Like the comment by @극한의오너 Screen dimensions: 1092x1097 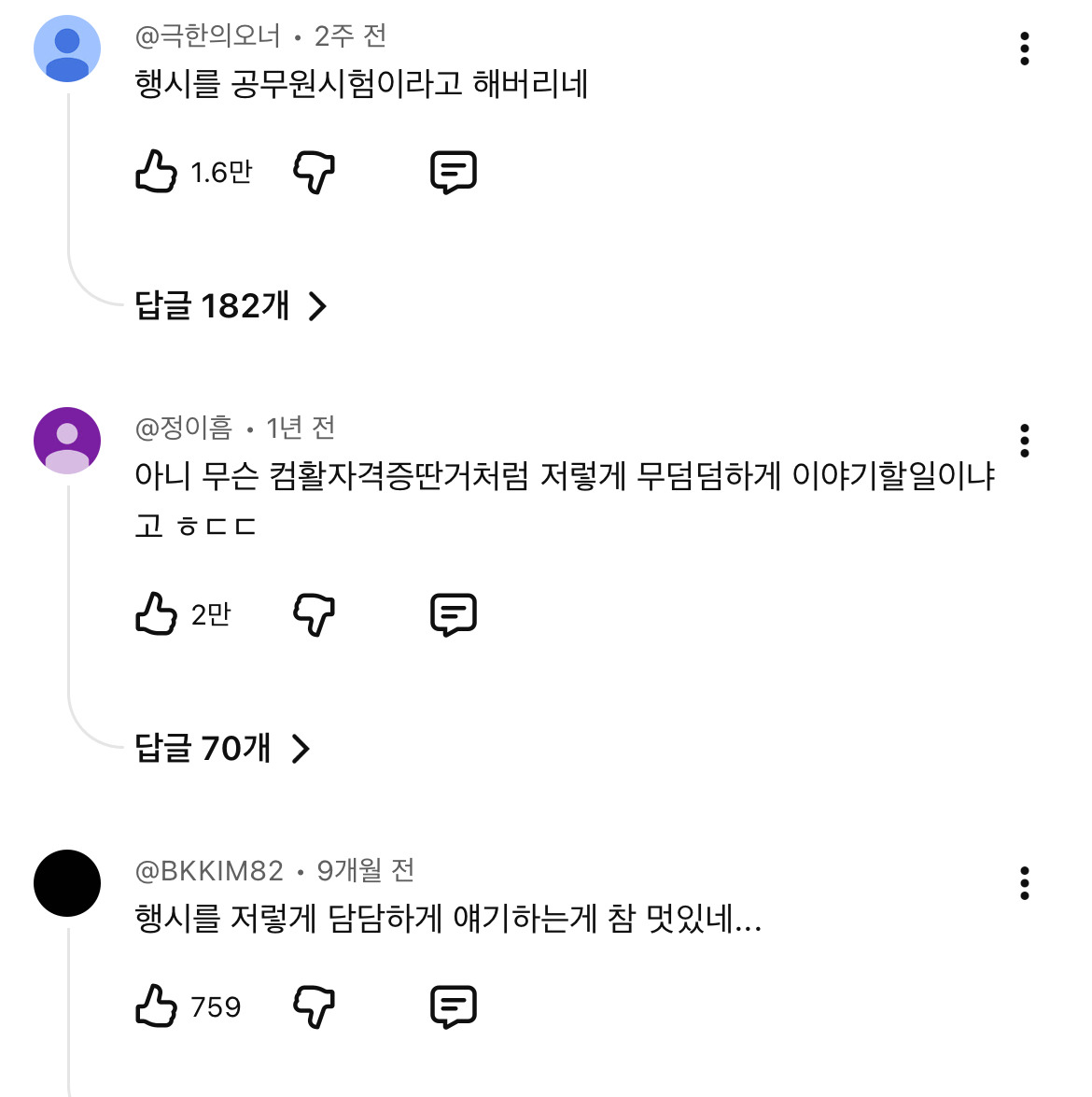click(156, 172)
